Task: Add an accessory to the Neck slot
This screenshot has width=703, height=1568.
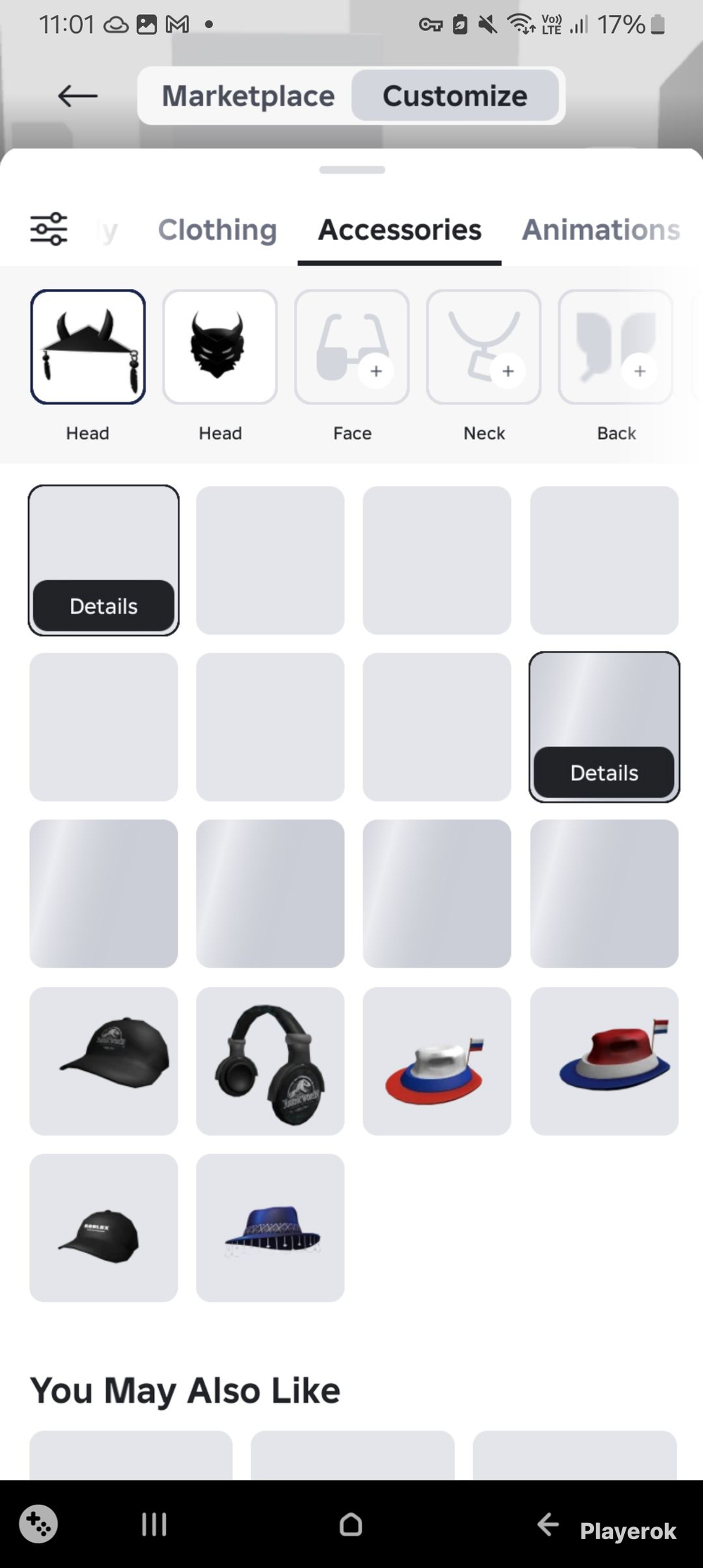Action: pyautogui.click(x=484, y=347)
